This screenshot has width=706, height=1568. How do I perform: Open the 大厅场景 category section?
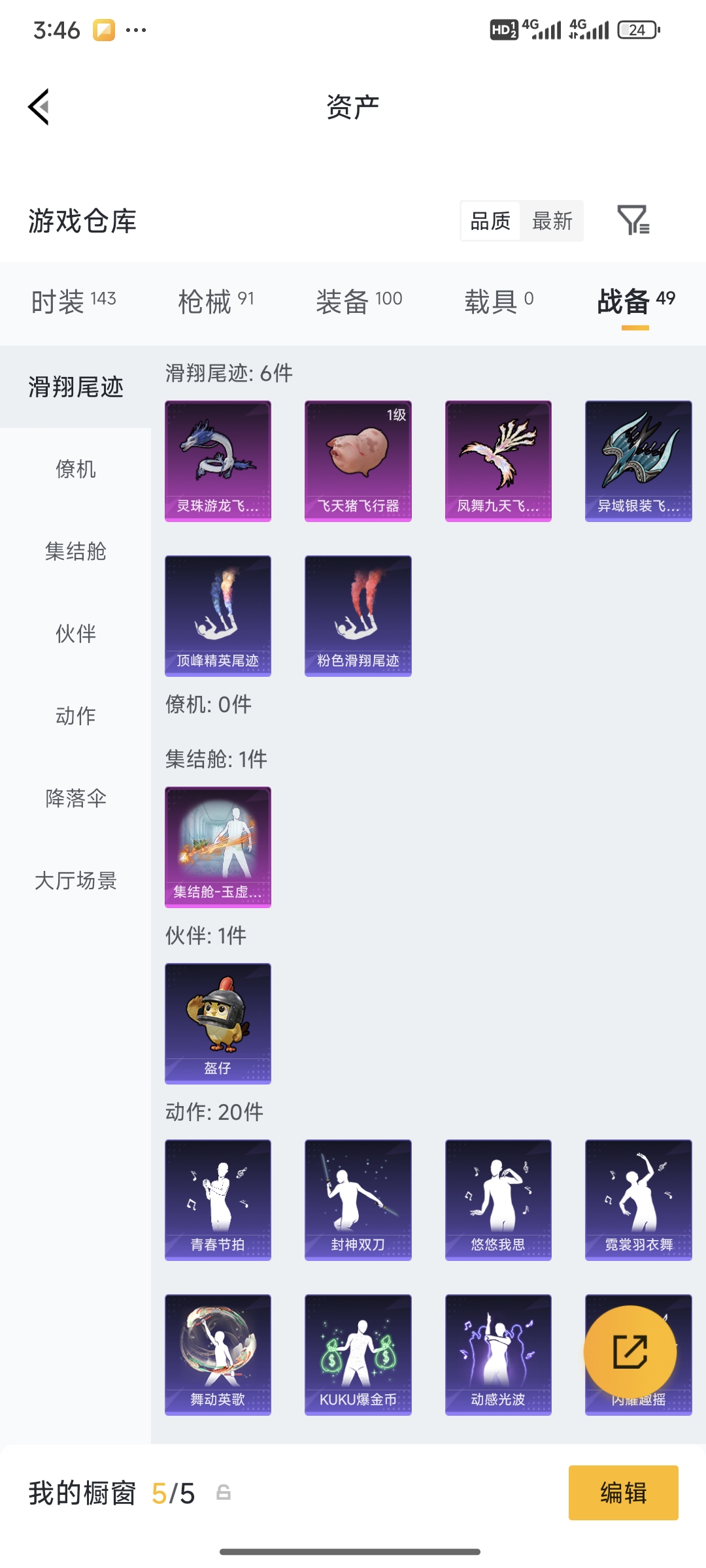point(74,881)
